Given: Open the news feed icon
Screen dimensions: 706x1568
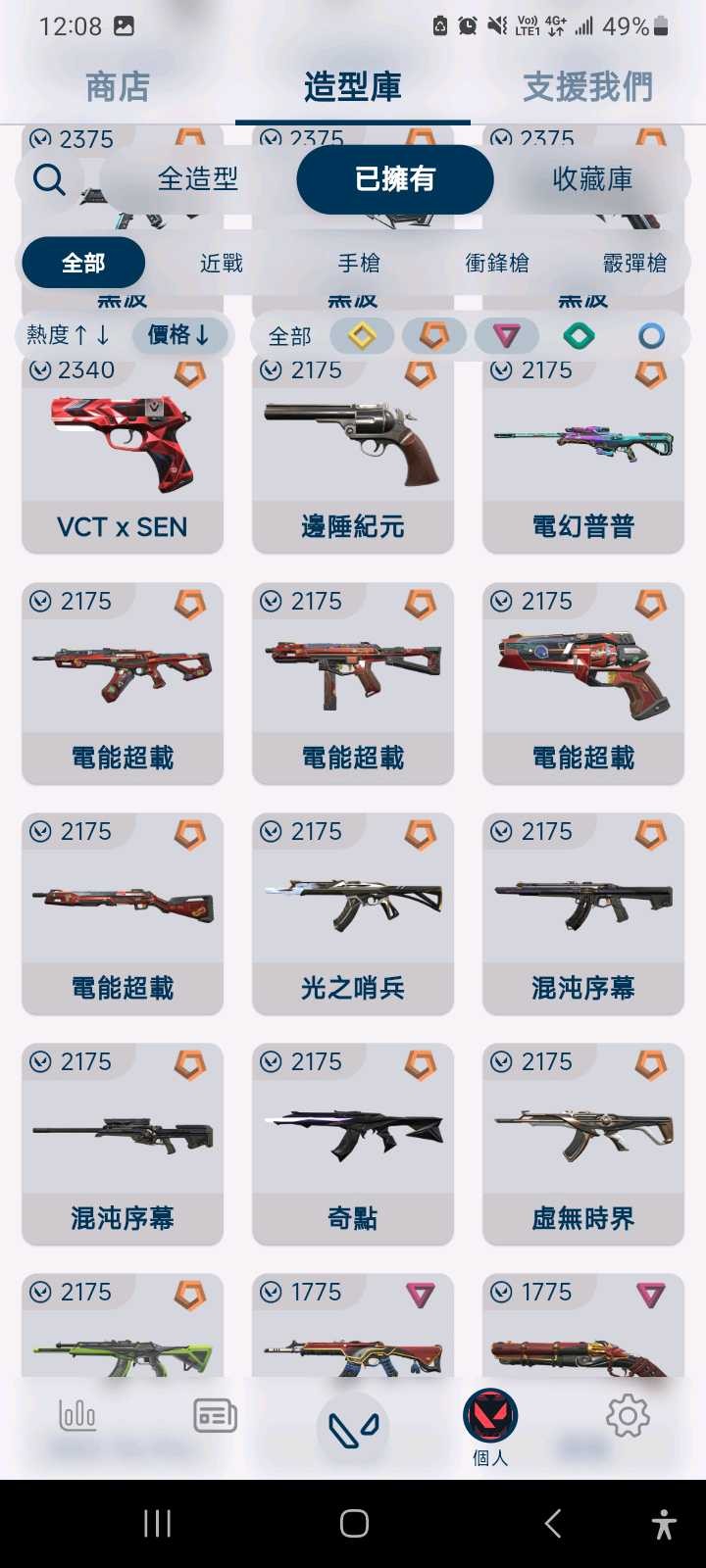Looking at the screenshot, I should (215, 1415).
